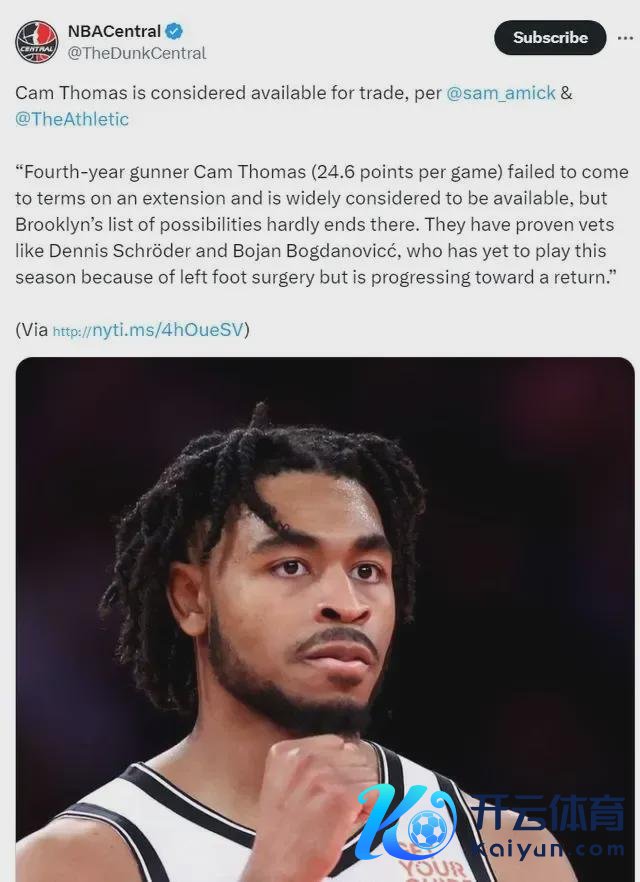
Task: Open the @sam_amick mention
Action: [x=500, y=93]
